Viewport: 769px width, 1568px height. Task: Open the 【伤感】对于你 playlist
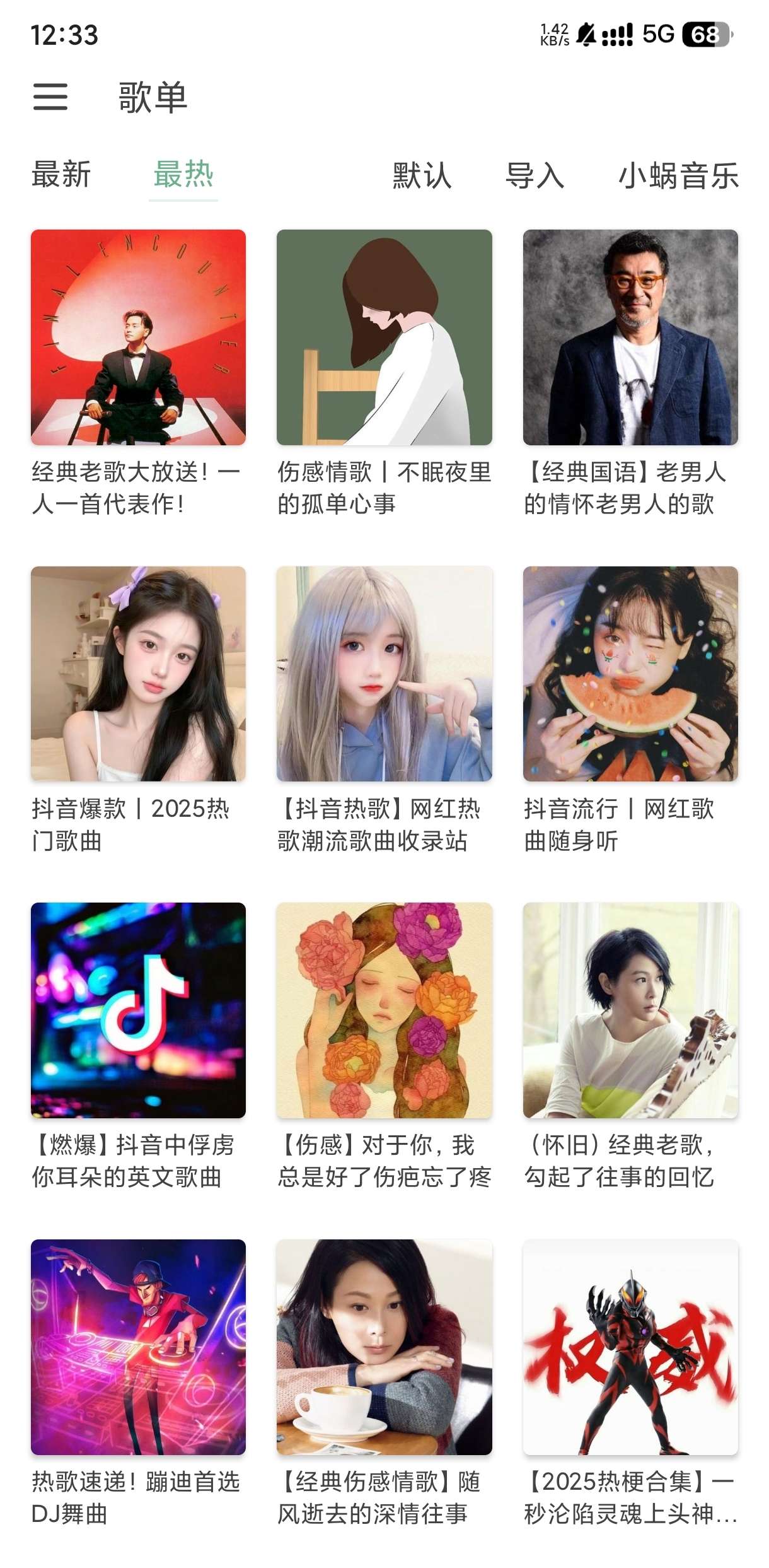[384, 1010]
